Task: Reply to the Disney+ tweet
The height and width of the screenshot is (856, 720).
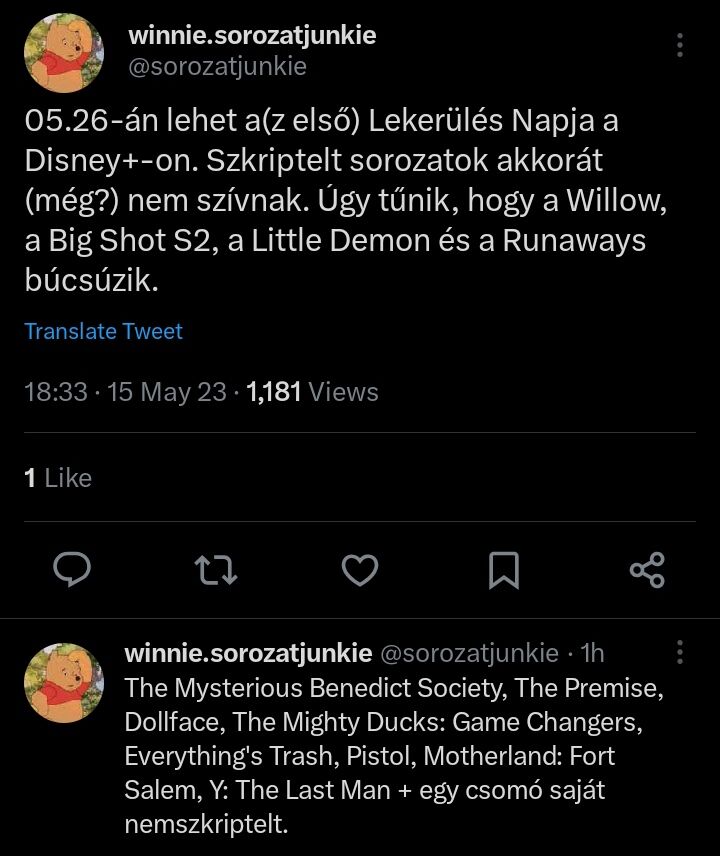Action: (72, 570)
